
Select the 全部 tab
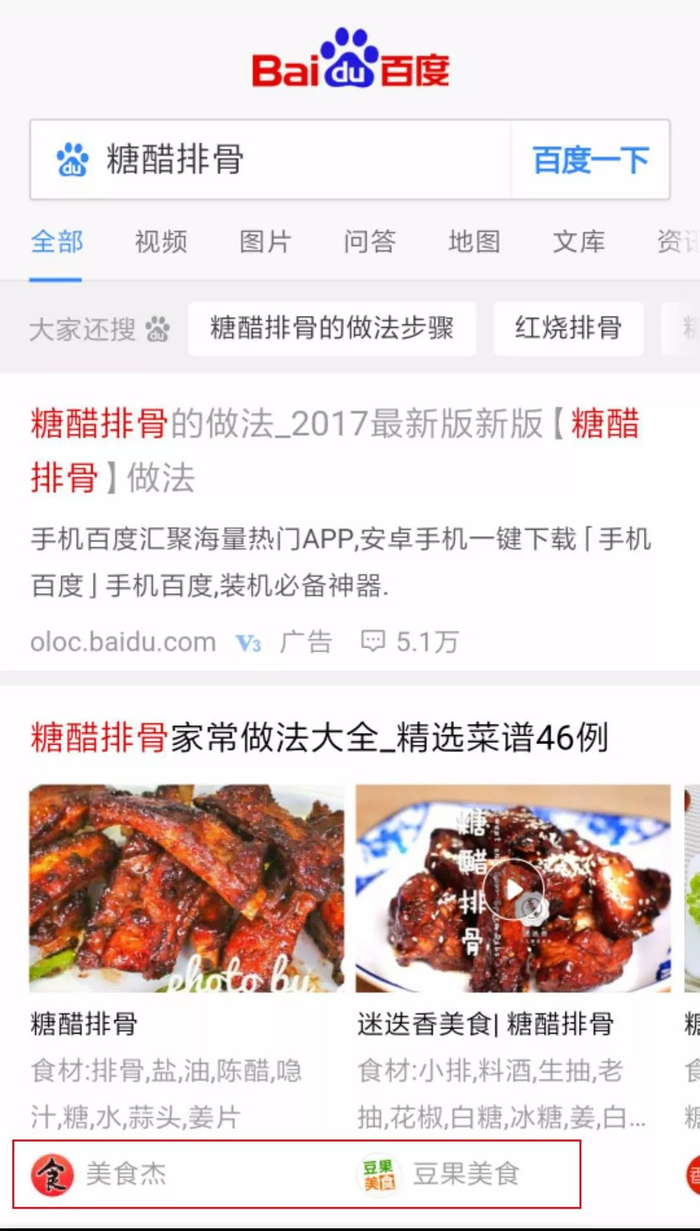[57, 241]
